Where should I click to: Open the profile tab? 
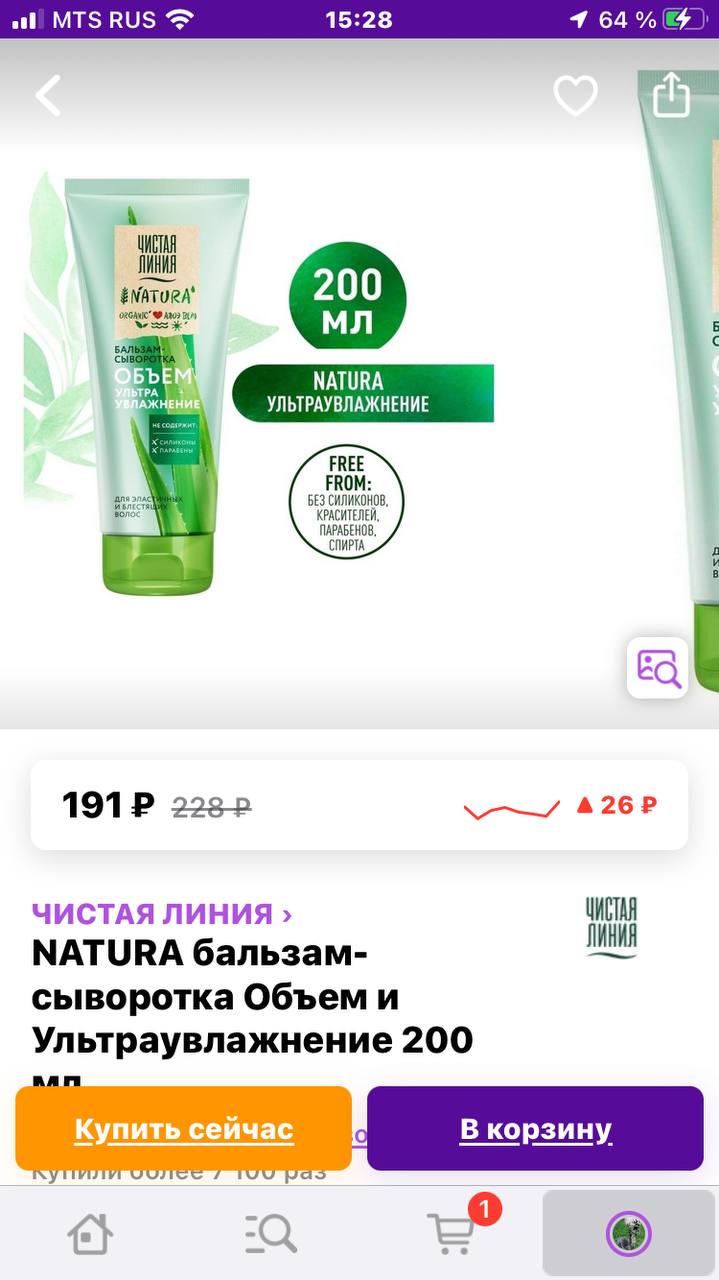tap(629, 1235)
